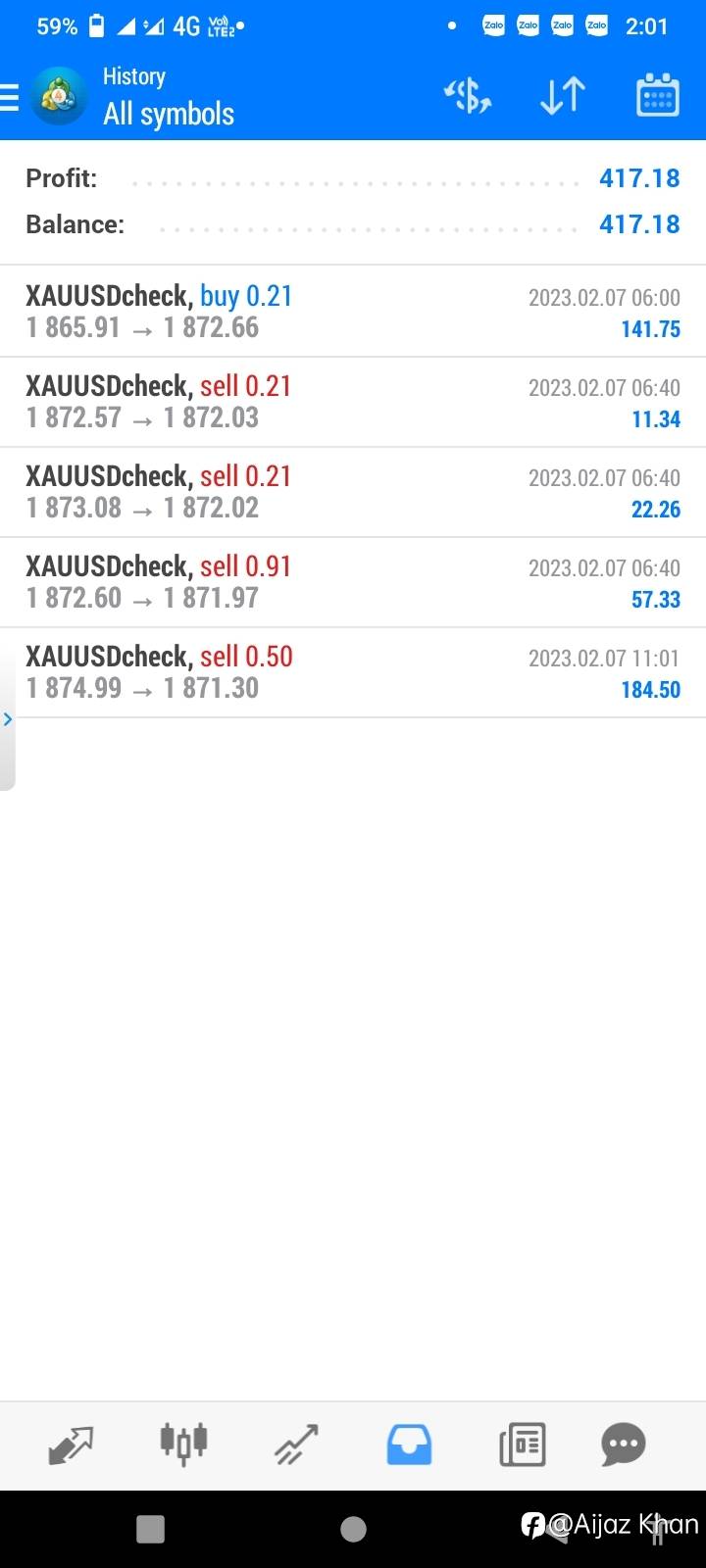The image size is (706, 1568).
Task: Switch to the Quotes tab
Action: coord(71,1445)
